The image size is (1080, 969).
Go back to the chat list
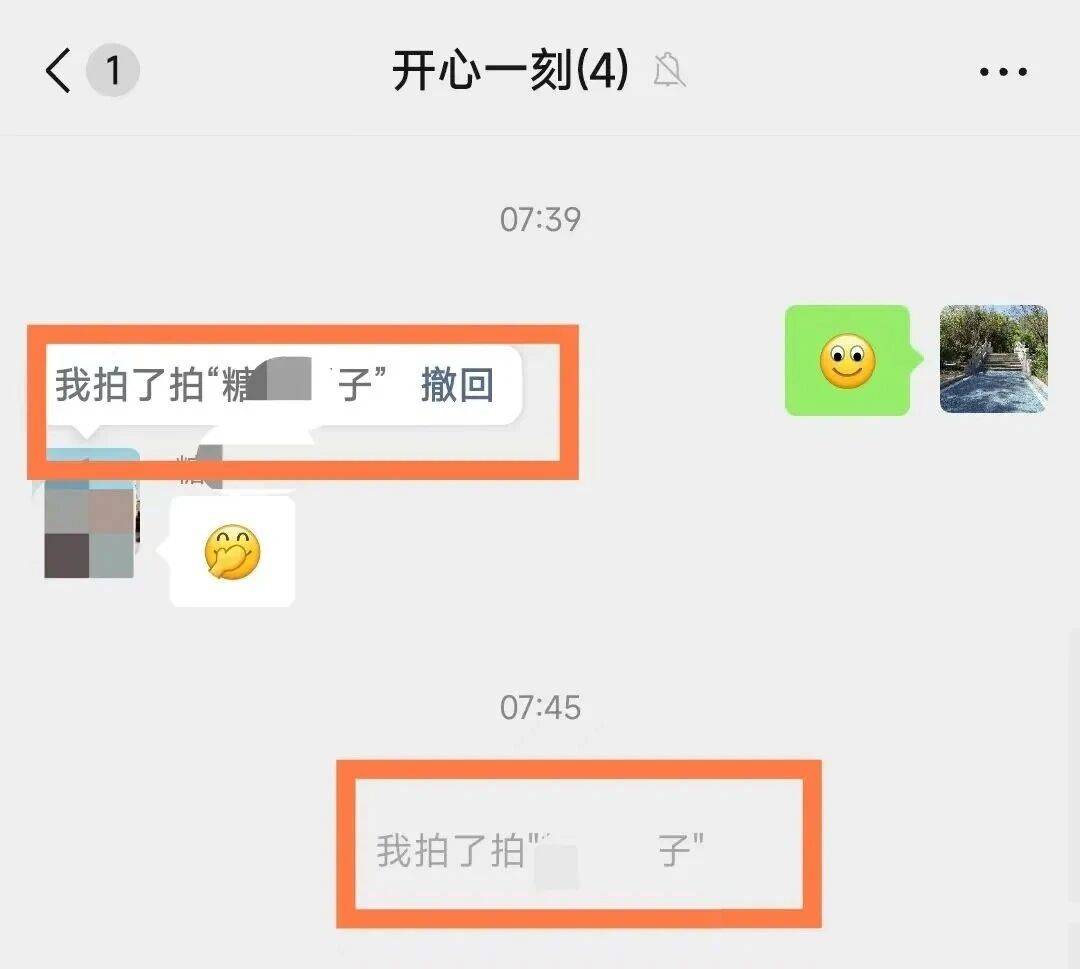click(x=60, y=72)
